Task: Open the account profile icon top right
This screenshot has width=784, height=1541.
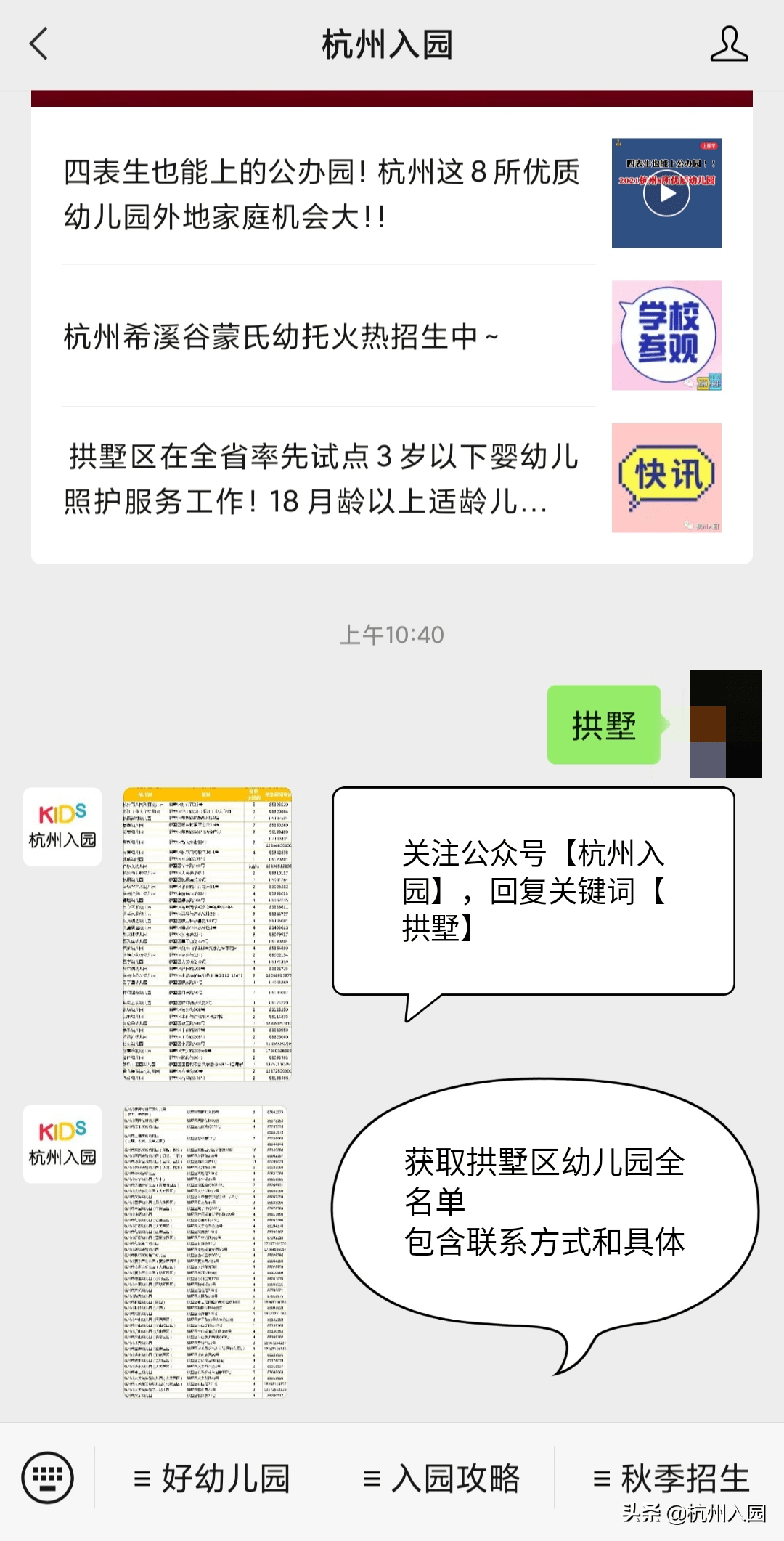Action: [730, 45]
